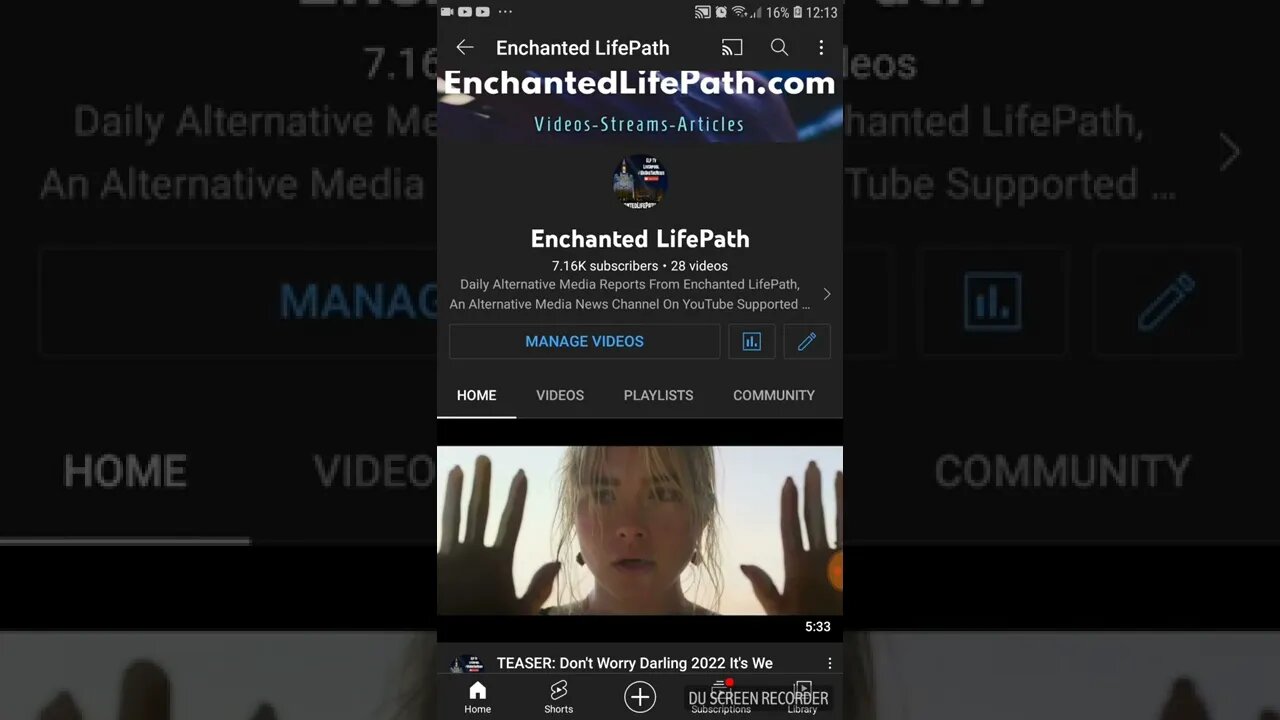Open the top-right overflow menu
The height and width of the screenshot is (720, 1280).
pos(821,47)
